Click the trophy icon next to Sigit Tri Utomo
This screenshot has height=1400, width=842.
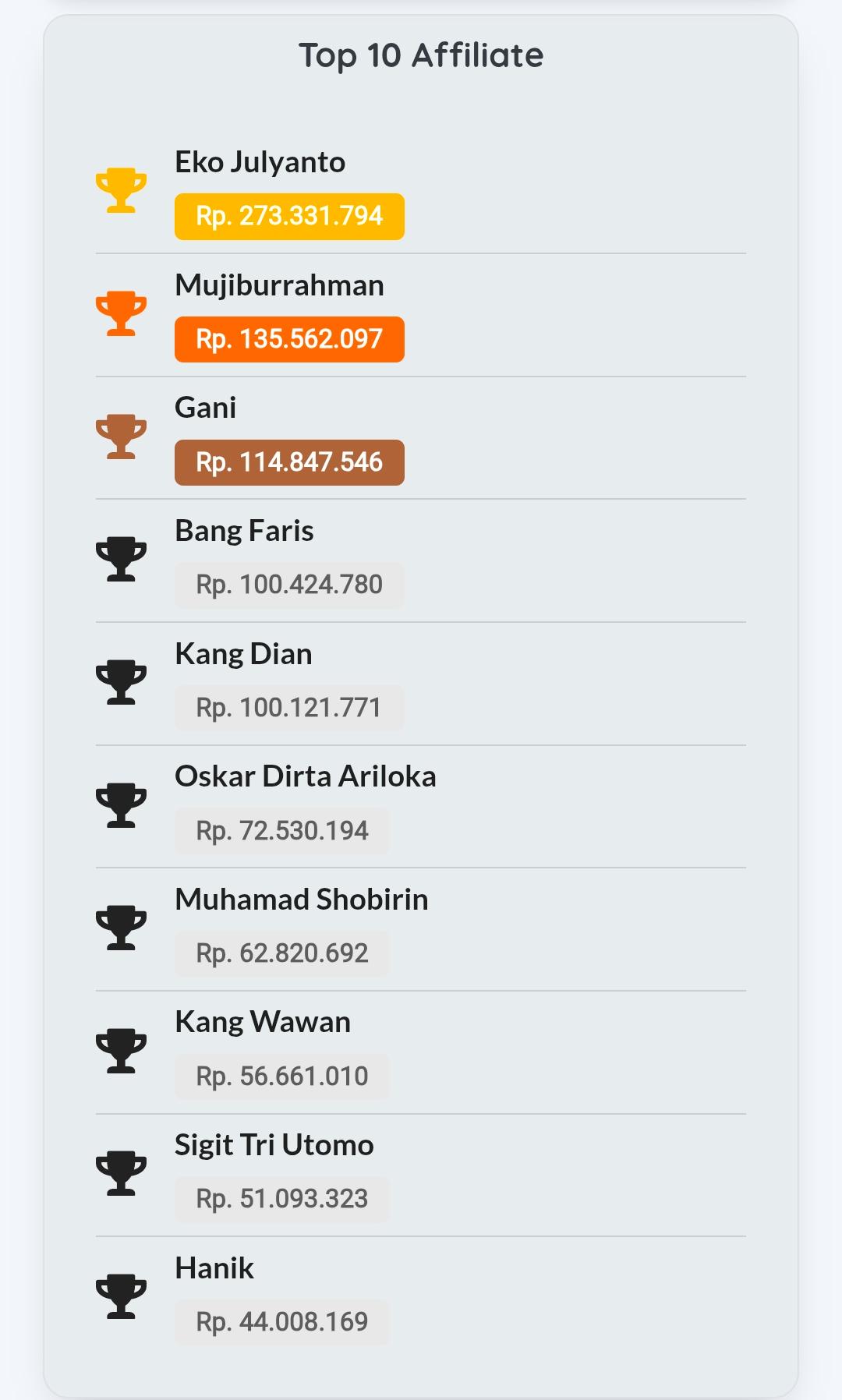click(122, 1174)
